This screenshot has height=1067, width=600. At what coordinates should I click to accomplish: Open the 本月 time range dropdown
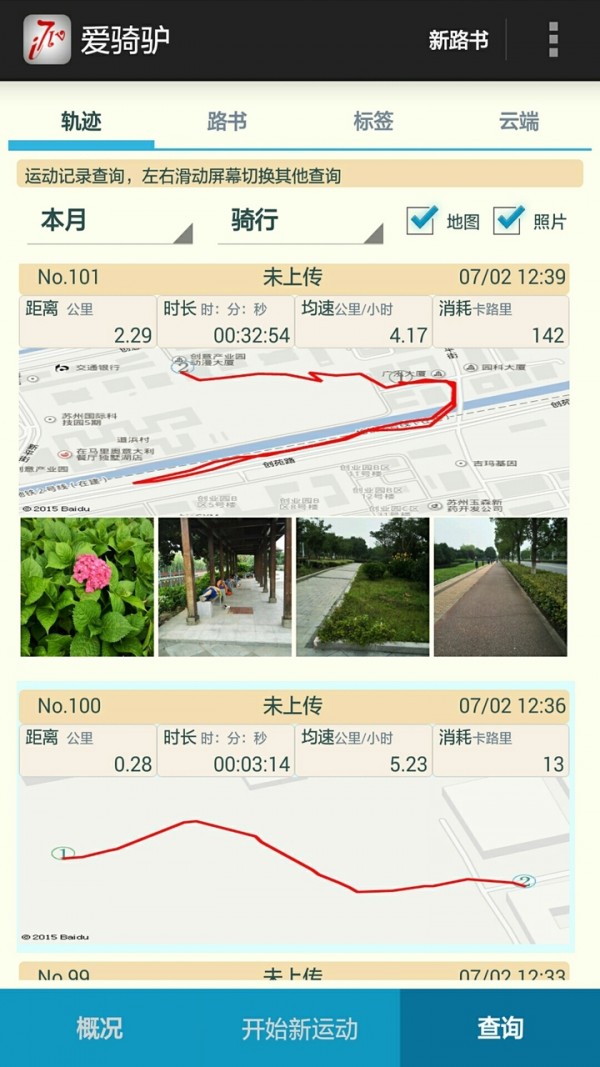click(110, 221)
